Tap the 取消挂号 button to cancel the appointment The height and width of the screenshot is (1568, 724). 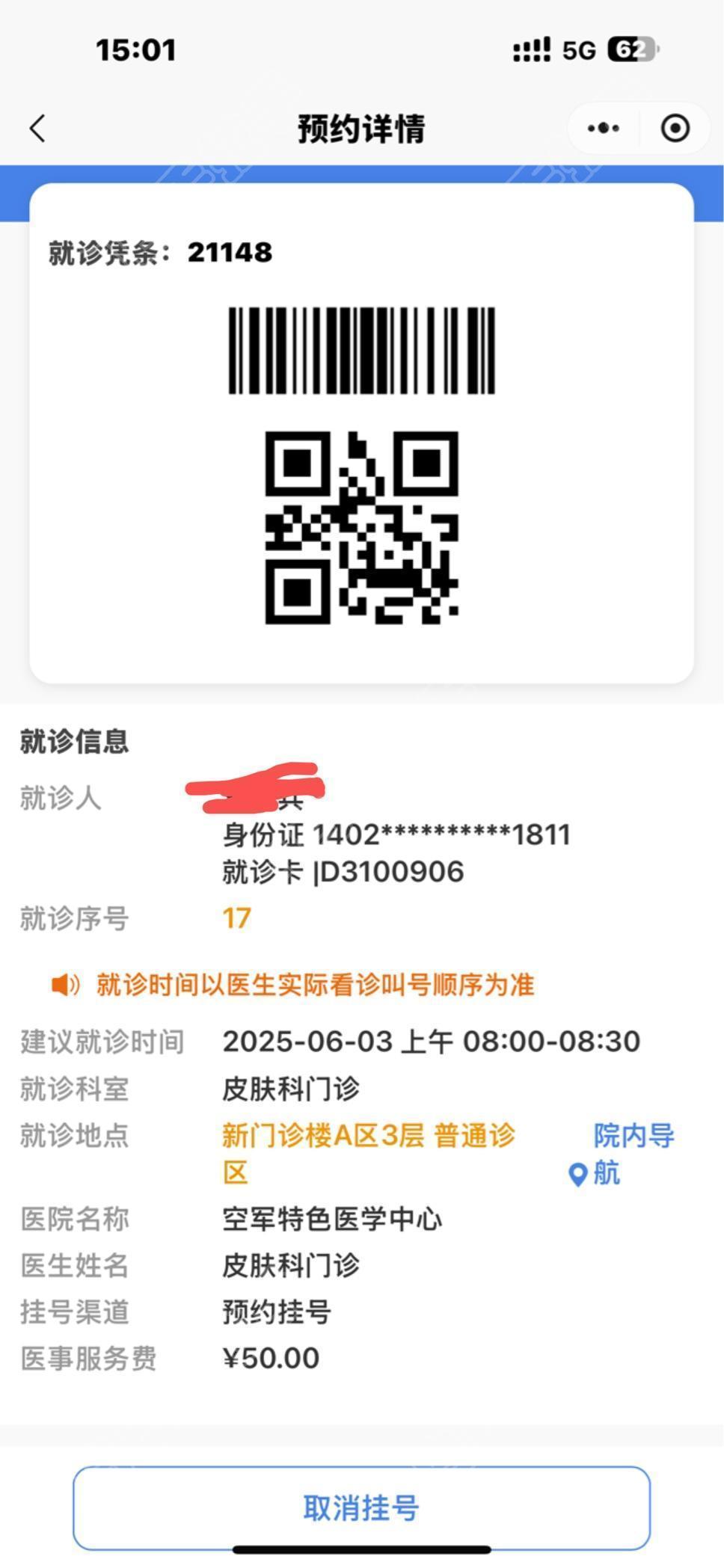[361, 1508]
